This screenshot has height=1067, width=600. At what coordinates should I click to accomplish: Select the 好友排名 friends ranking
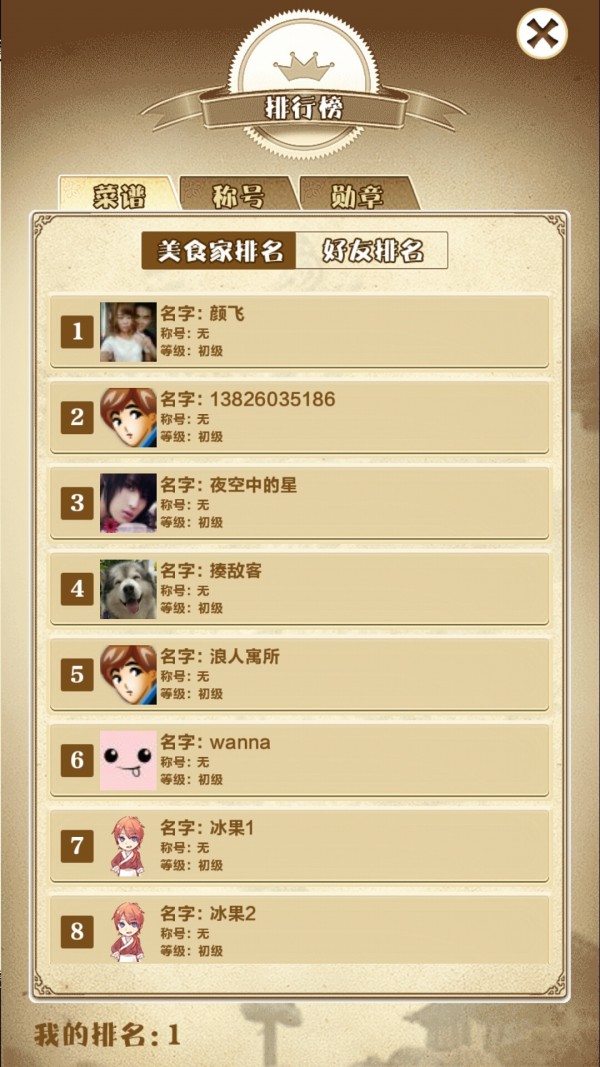pos(372,251)
